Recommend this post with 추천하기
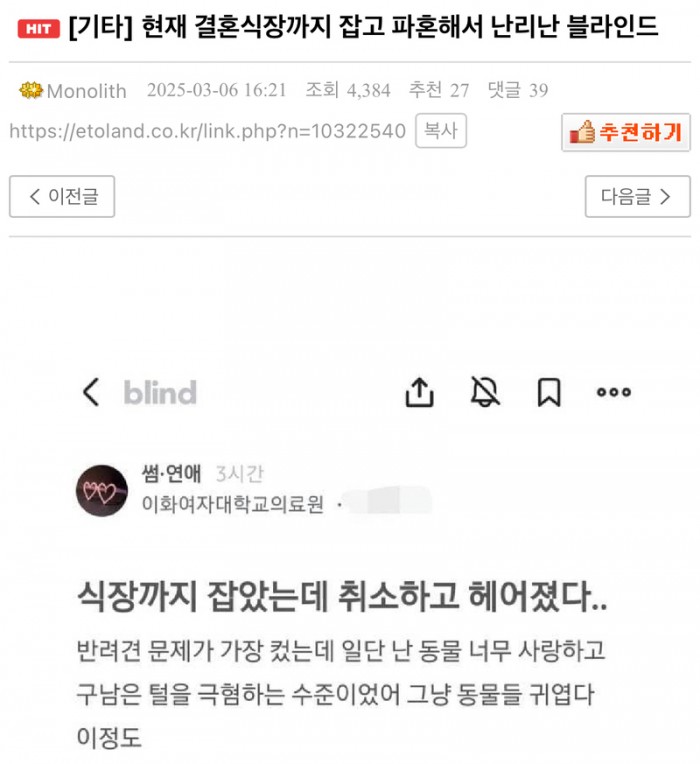The width and height of the screenshot is (700, 764). pyautogui.click(x=626, y=132)
